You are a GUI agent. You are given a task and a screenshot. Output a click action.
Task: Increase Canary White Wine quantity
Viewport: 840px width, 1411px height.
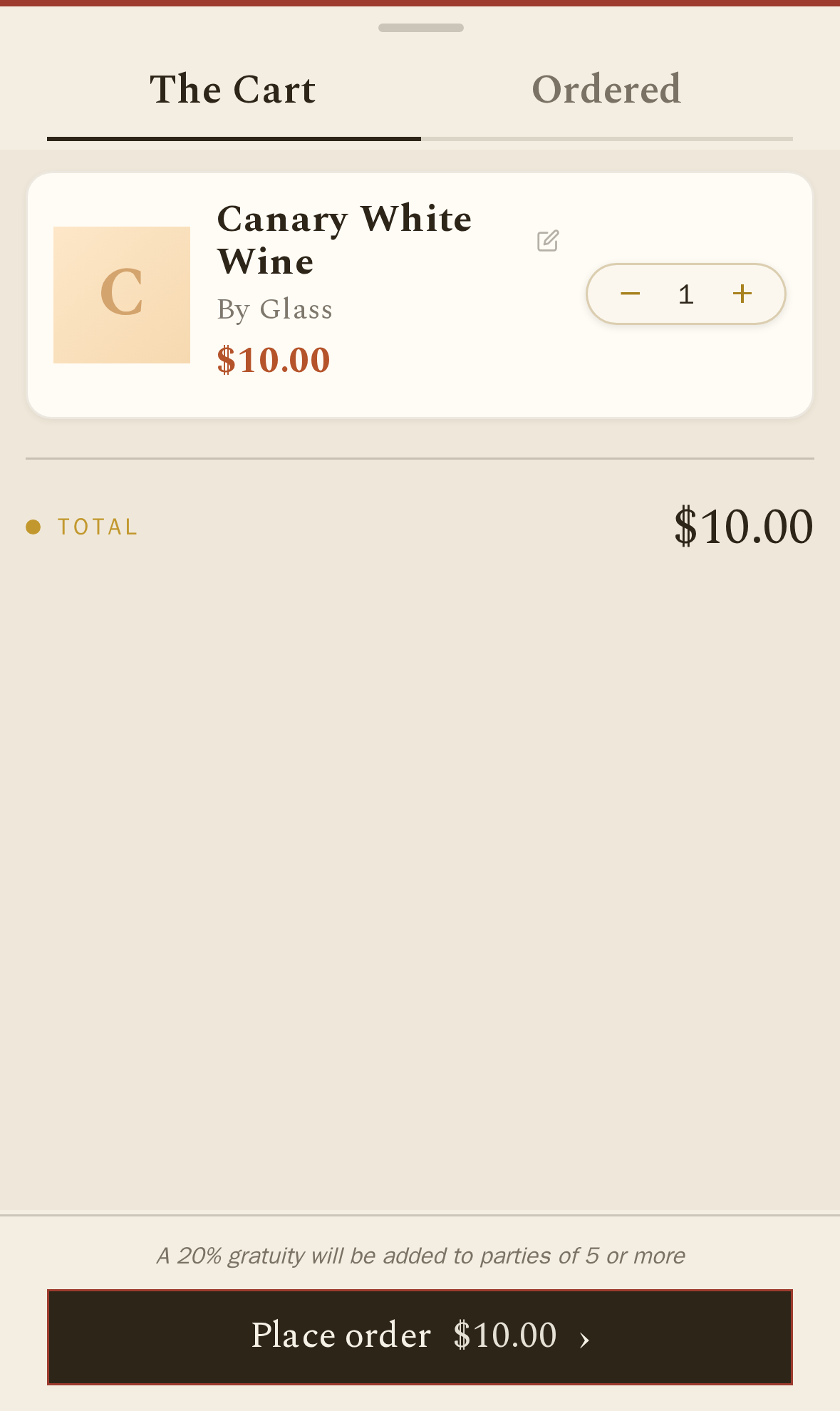point(742,294)
